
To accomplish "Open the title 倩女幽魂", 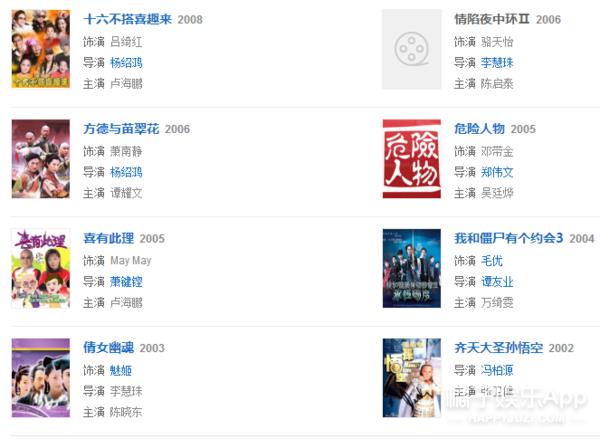I will click(x=110, y=348).
